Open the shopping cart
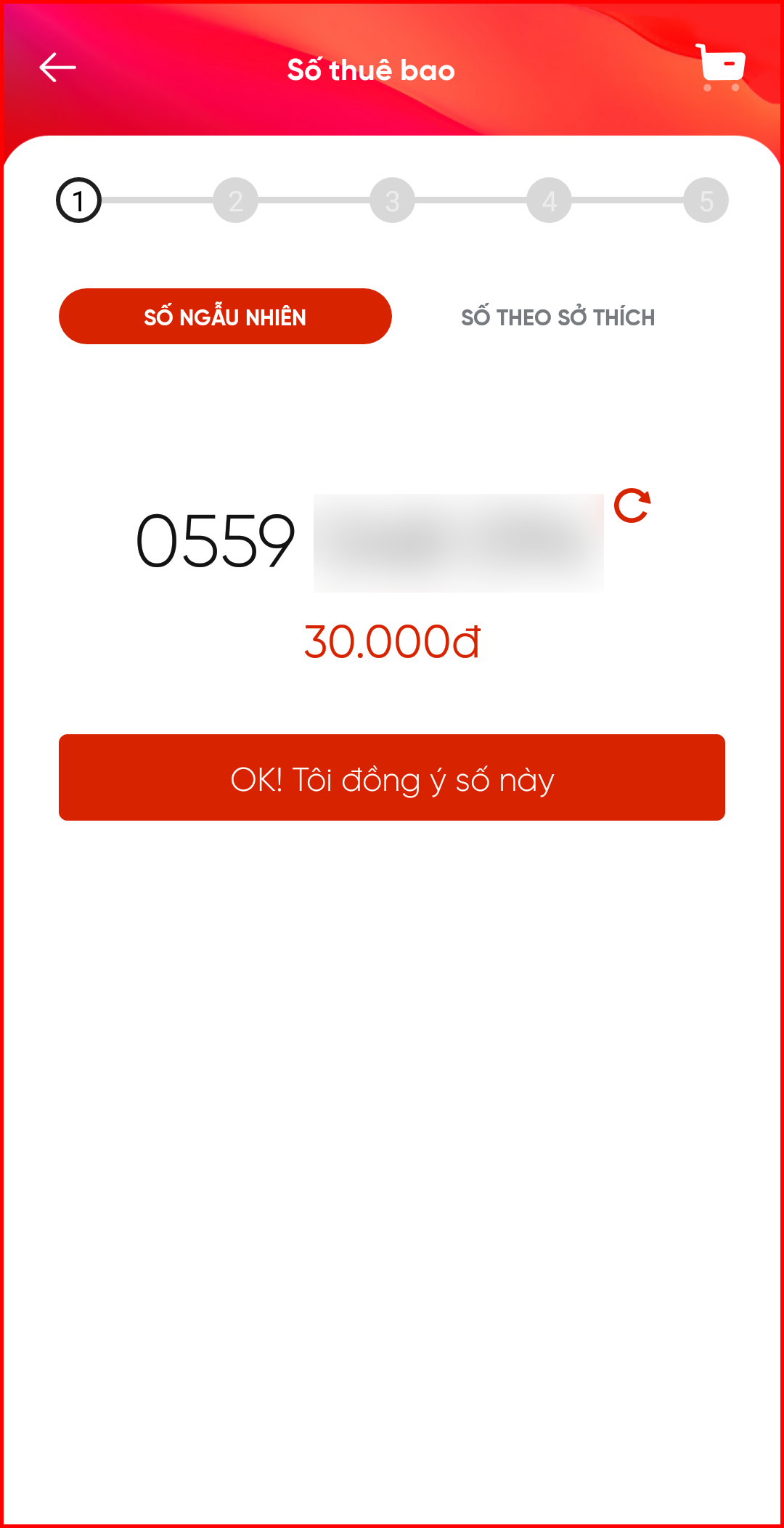The image size is (784, 1528). pyautogui.click(x=721, y=67)
